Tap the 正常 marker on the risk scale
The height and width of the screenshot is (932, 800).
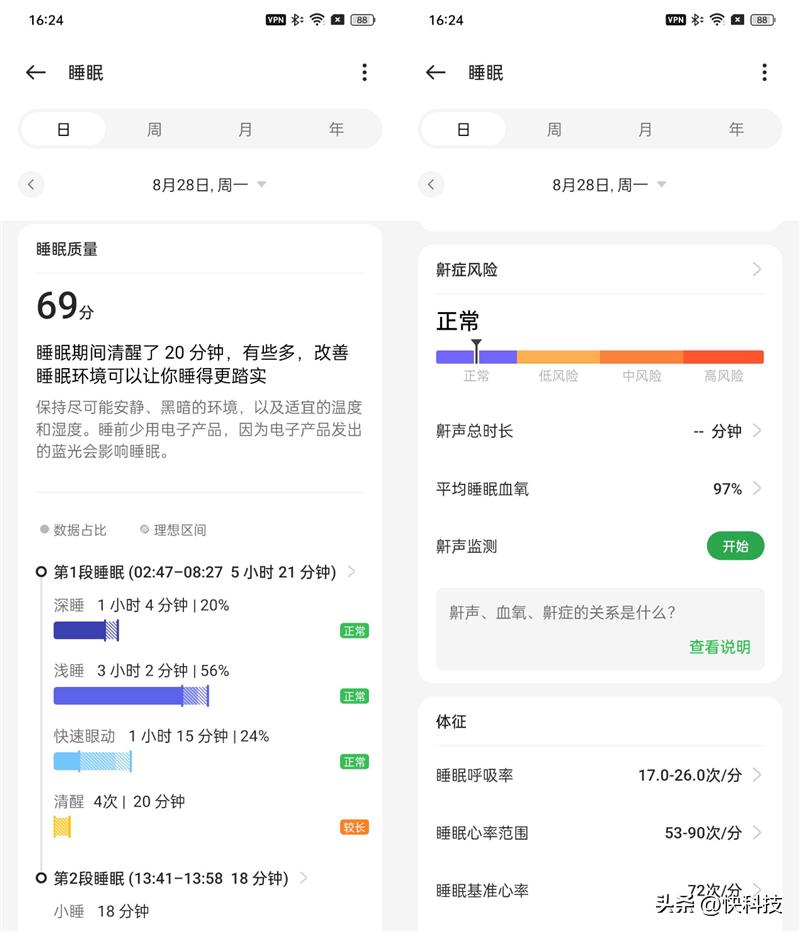pyautogui.click(x=476, y=348)
